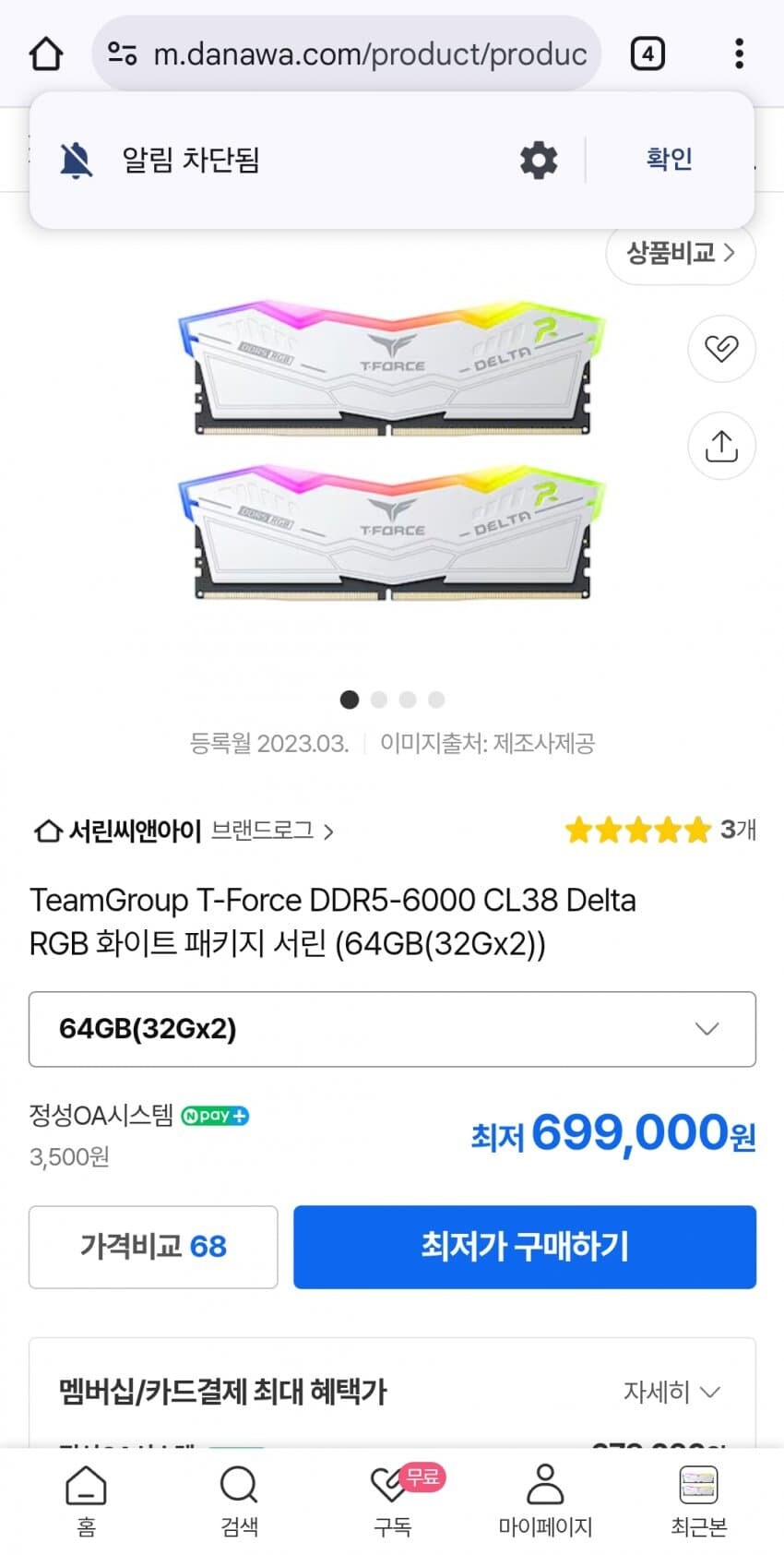The height and width of the screenshot is (1555, 784).
Task: Open the 상품비교 product comparison link
Action: click(680, 254)
